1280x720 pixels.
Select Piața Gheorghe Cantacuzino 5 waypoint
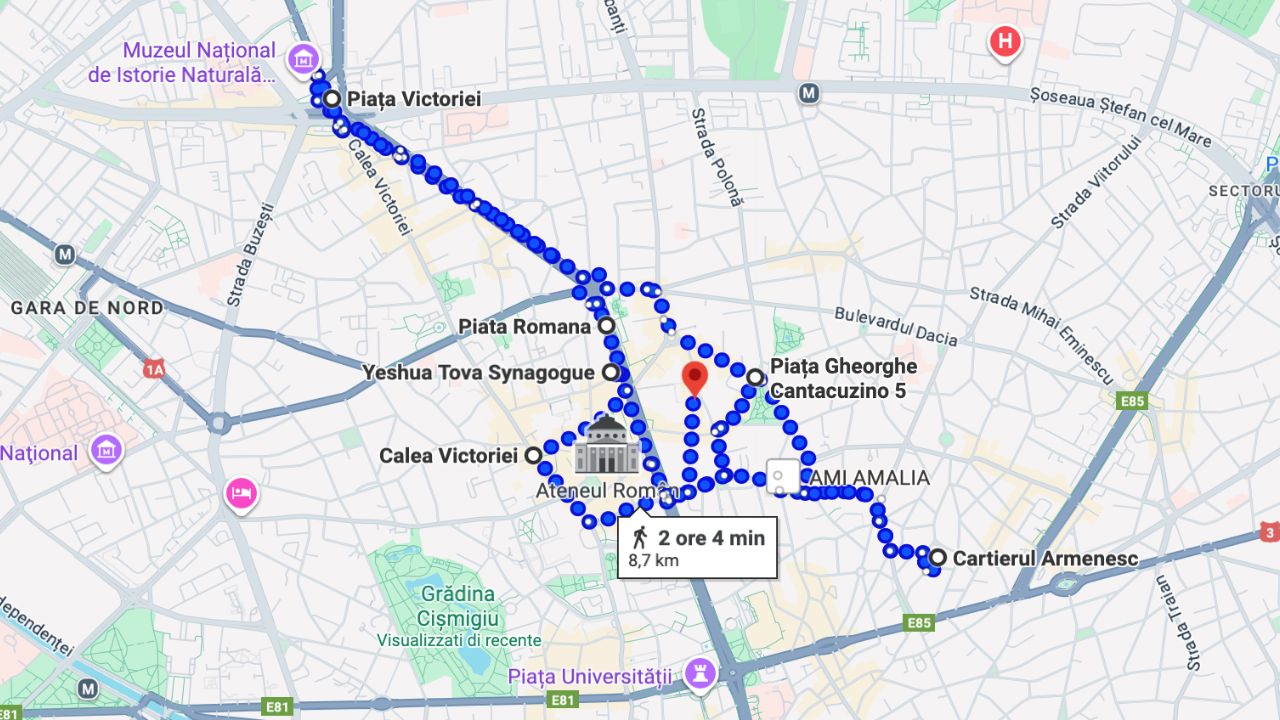[755, 376]
